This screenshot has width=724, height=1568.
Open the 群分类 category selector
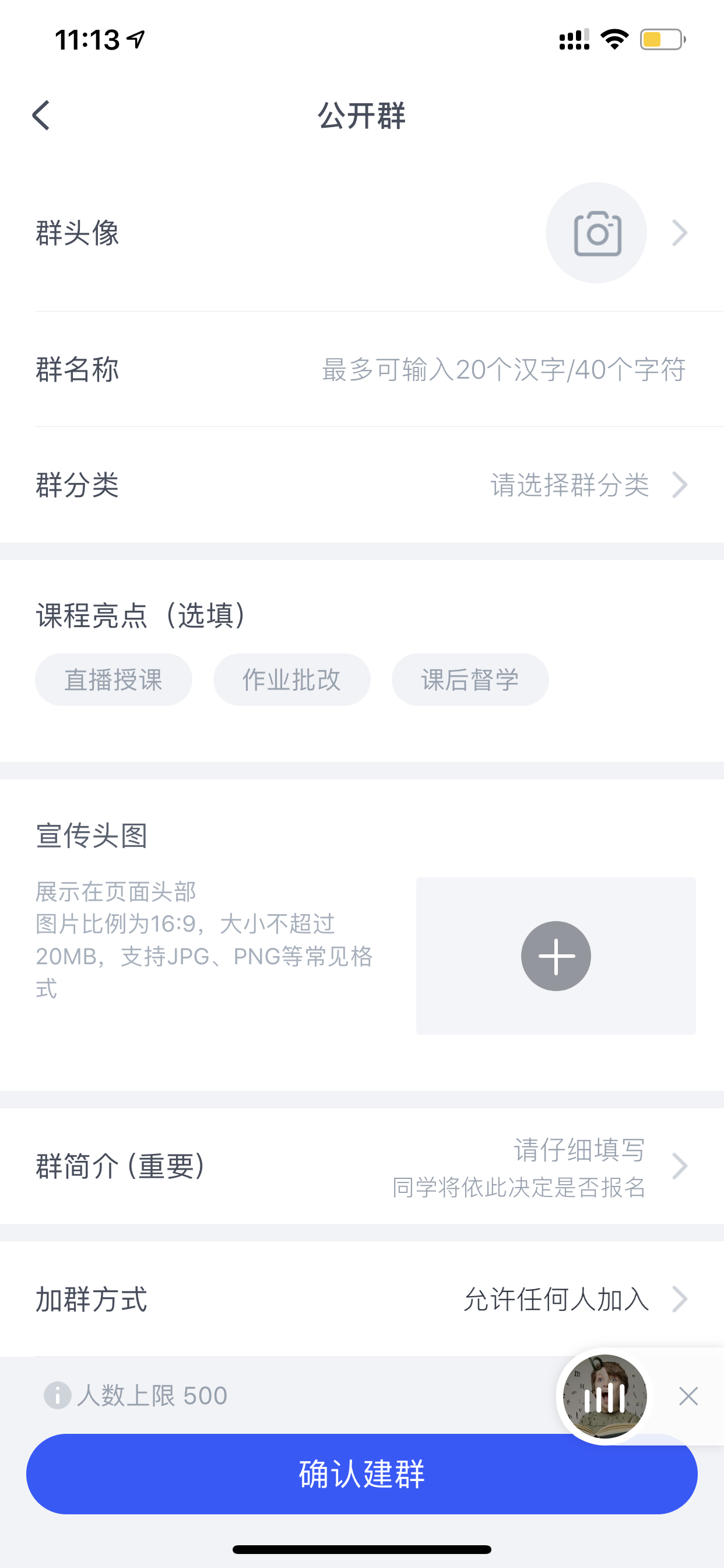pos(362,485)
